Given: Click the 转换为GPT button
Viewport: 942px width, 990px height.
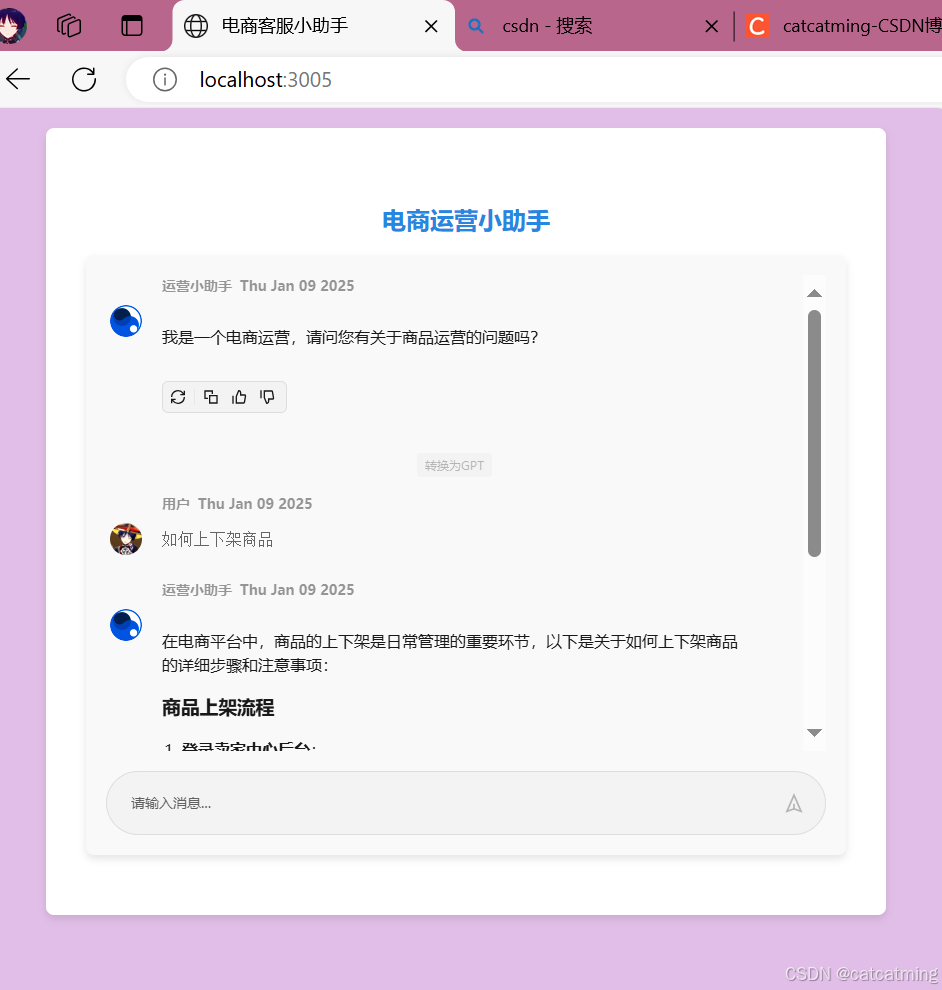Looking at the screenshot, I should (x=454, y=465).
